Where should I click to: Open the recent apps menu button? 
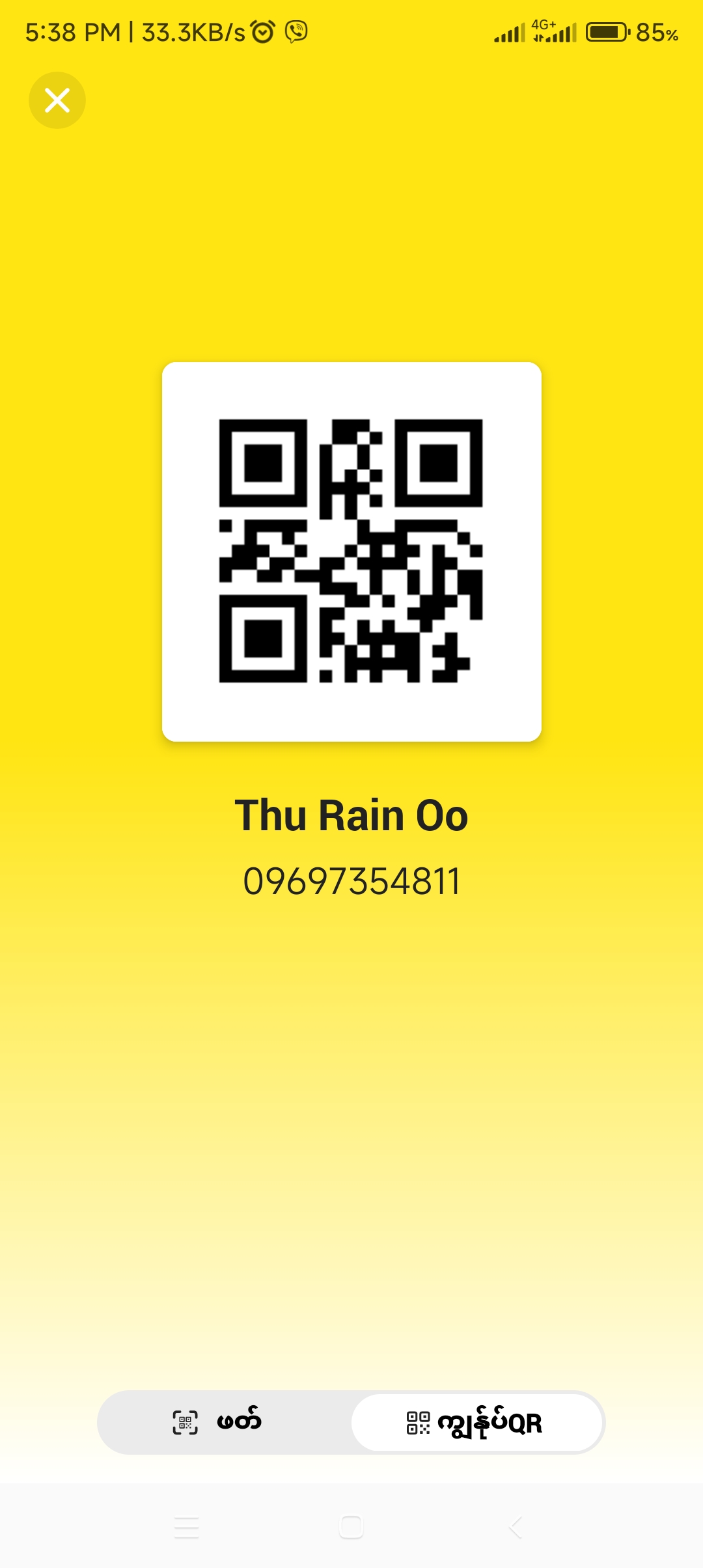tap(187, 1527)
